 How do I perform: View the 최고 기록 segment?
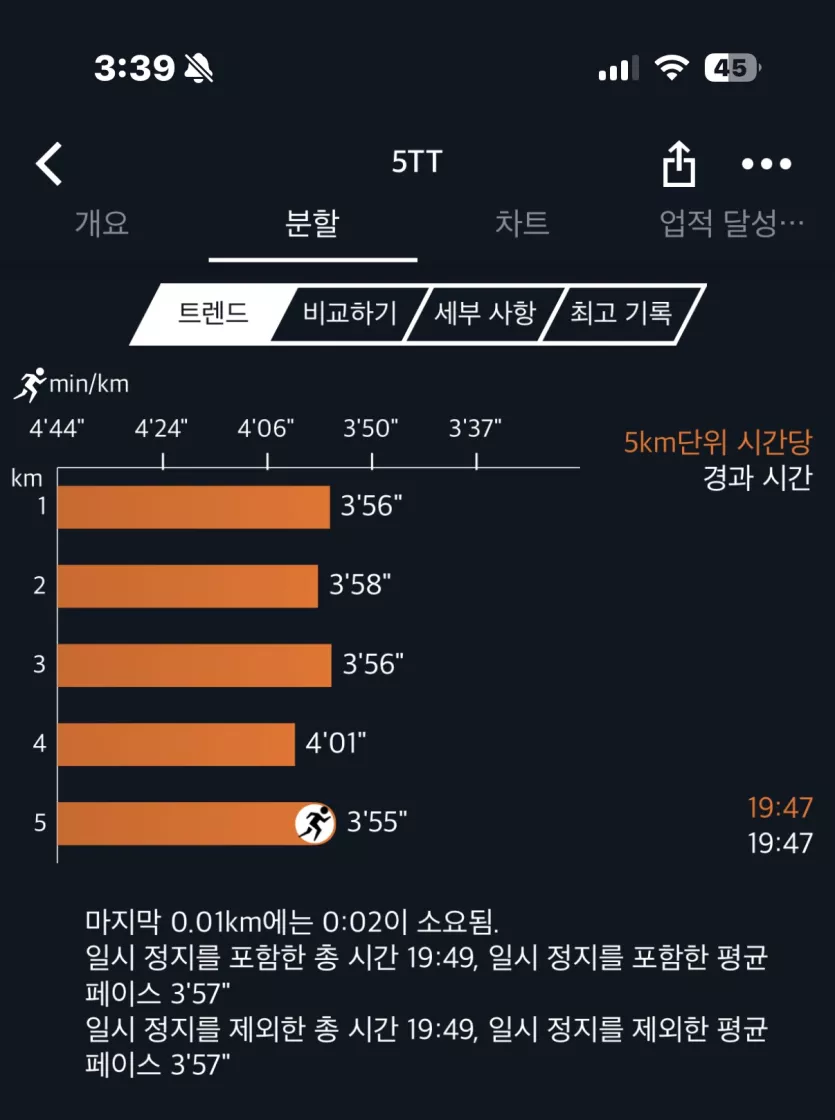(x=621, y=313)
